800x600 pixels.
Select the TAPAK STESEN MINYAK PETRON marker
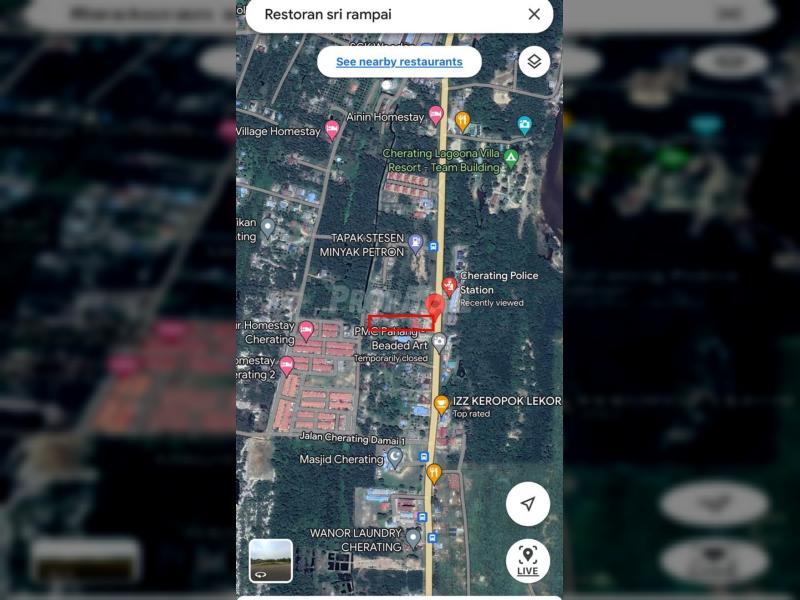[416, 243]
